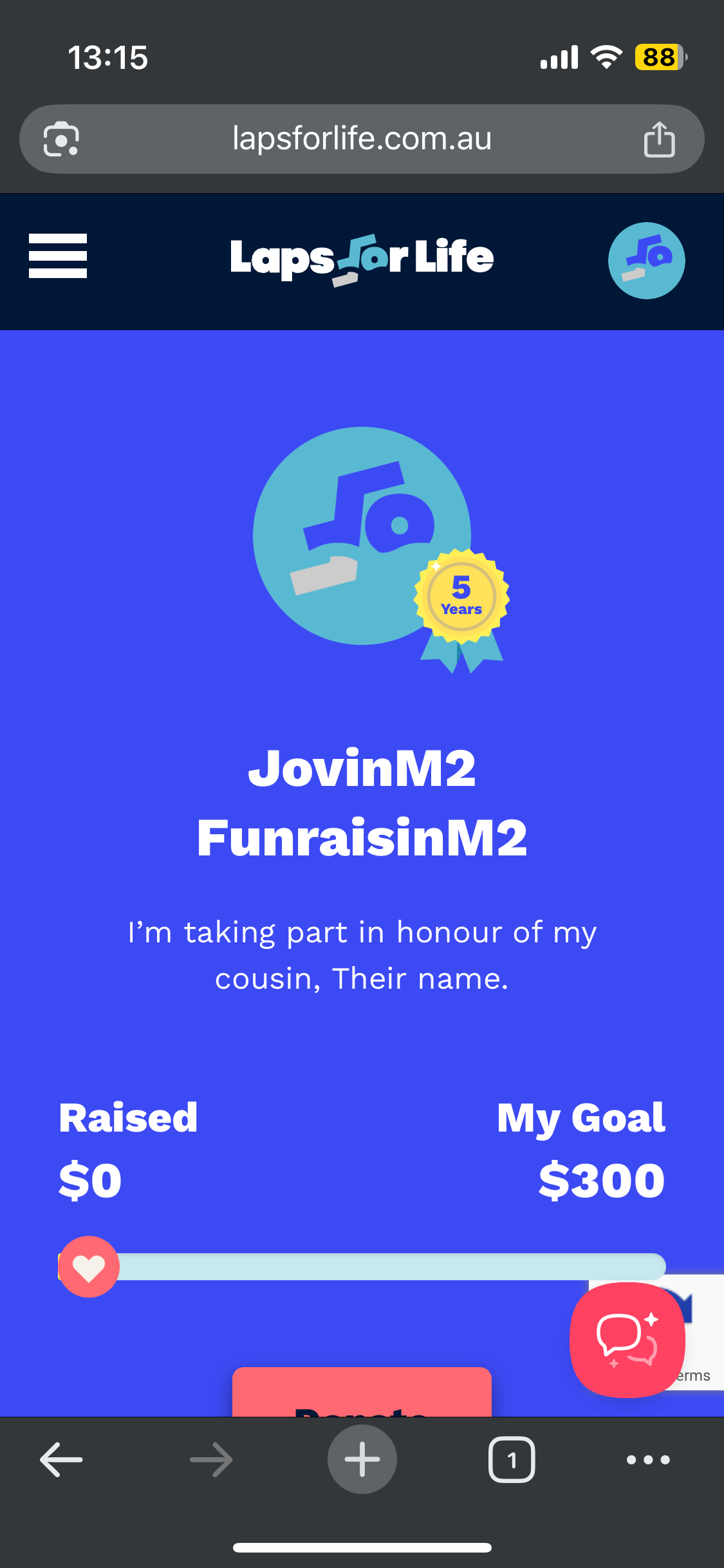
Task: Go back to the previous page
Action: tap(61, 1459)
